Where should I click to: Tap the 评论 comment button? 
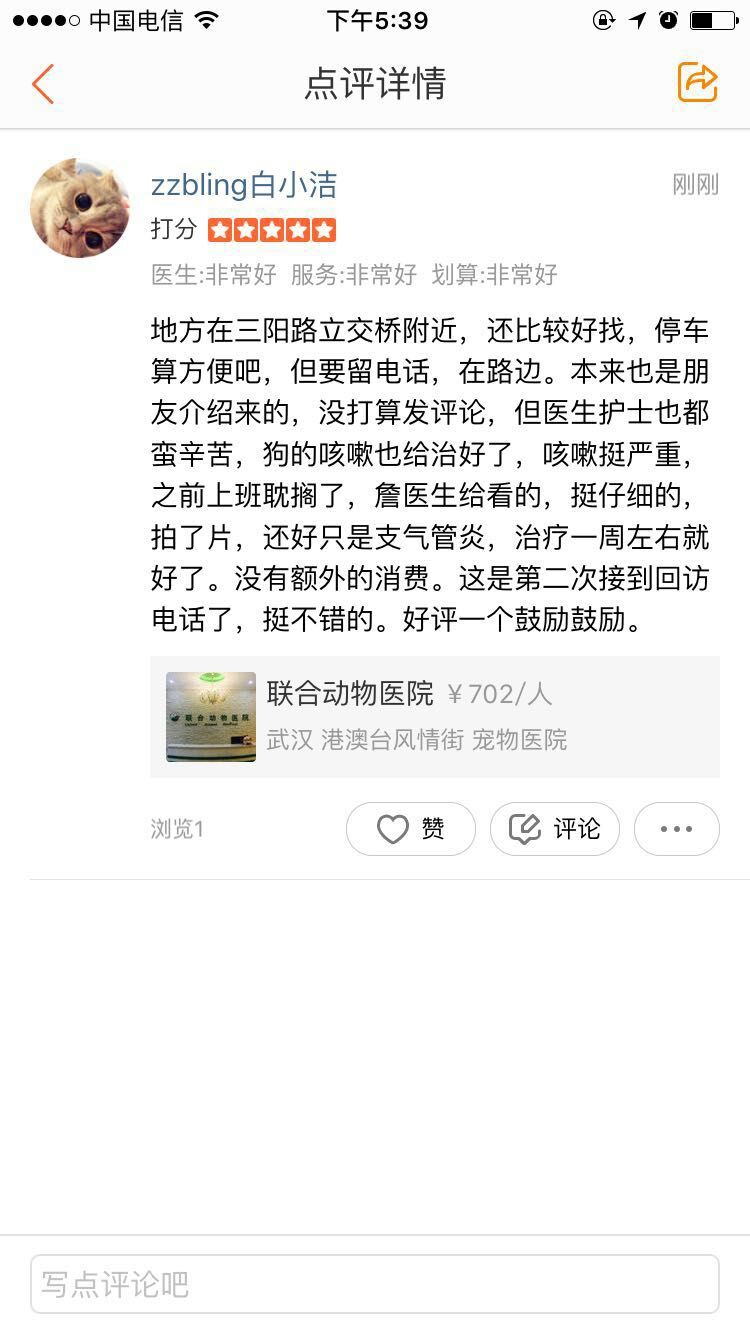coord(554,828)
